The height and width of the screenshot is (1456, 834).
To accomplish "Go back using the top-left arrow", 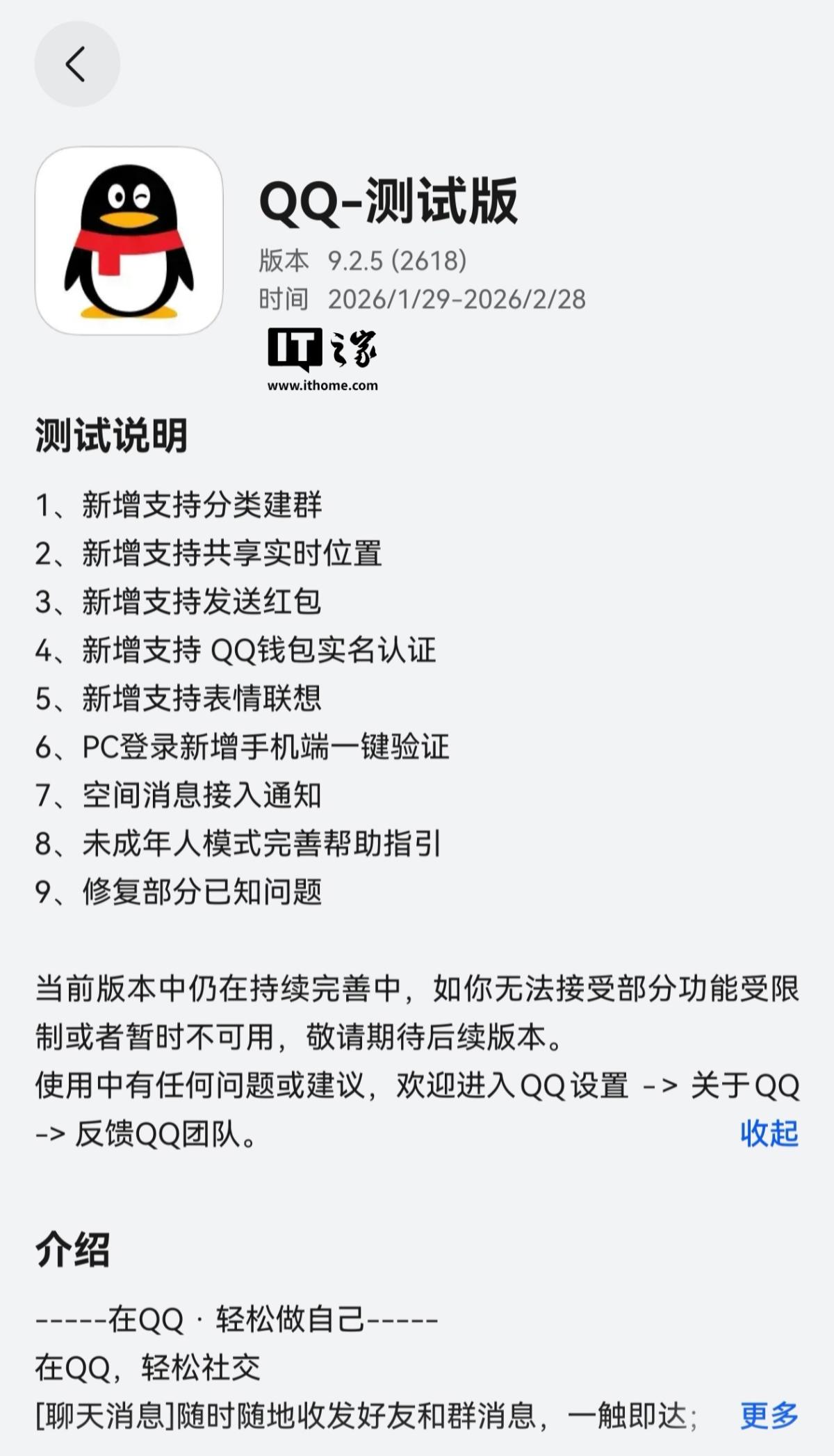I will click(x=76, y=64).
